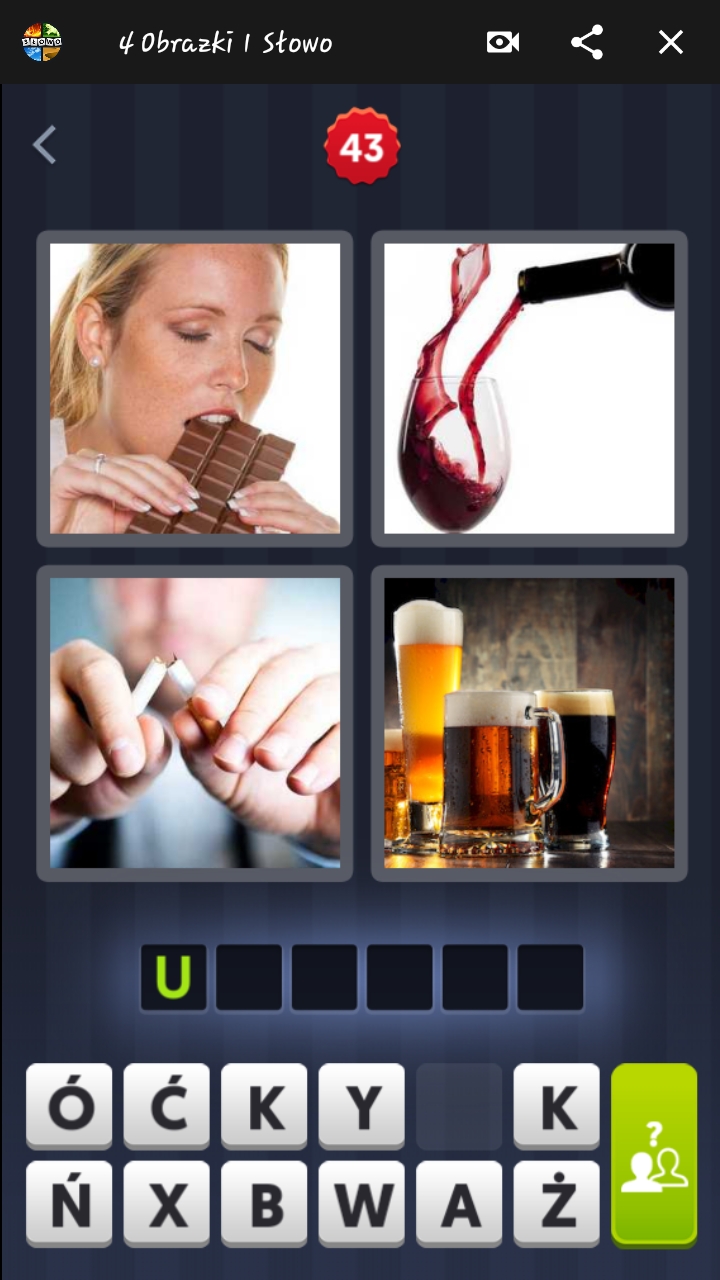This screenshot has width=720, height=1280.
Task: Remove the letter U from the answer
Action: tap(173, 977)
